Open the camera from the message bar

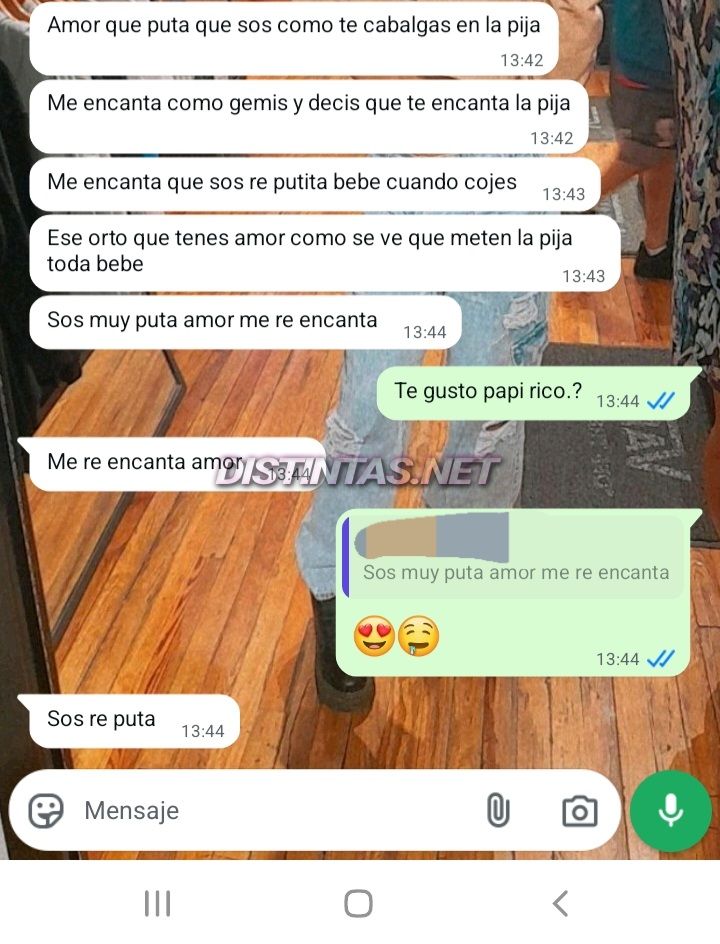coord(579,811)
